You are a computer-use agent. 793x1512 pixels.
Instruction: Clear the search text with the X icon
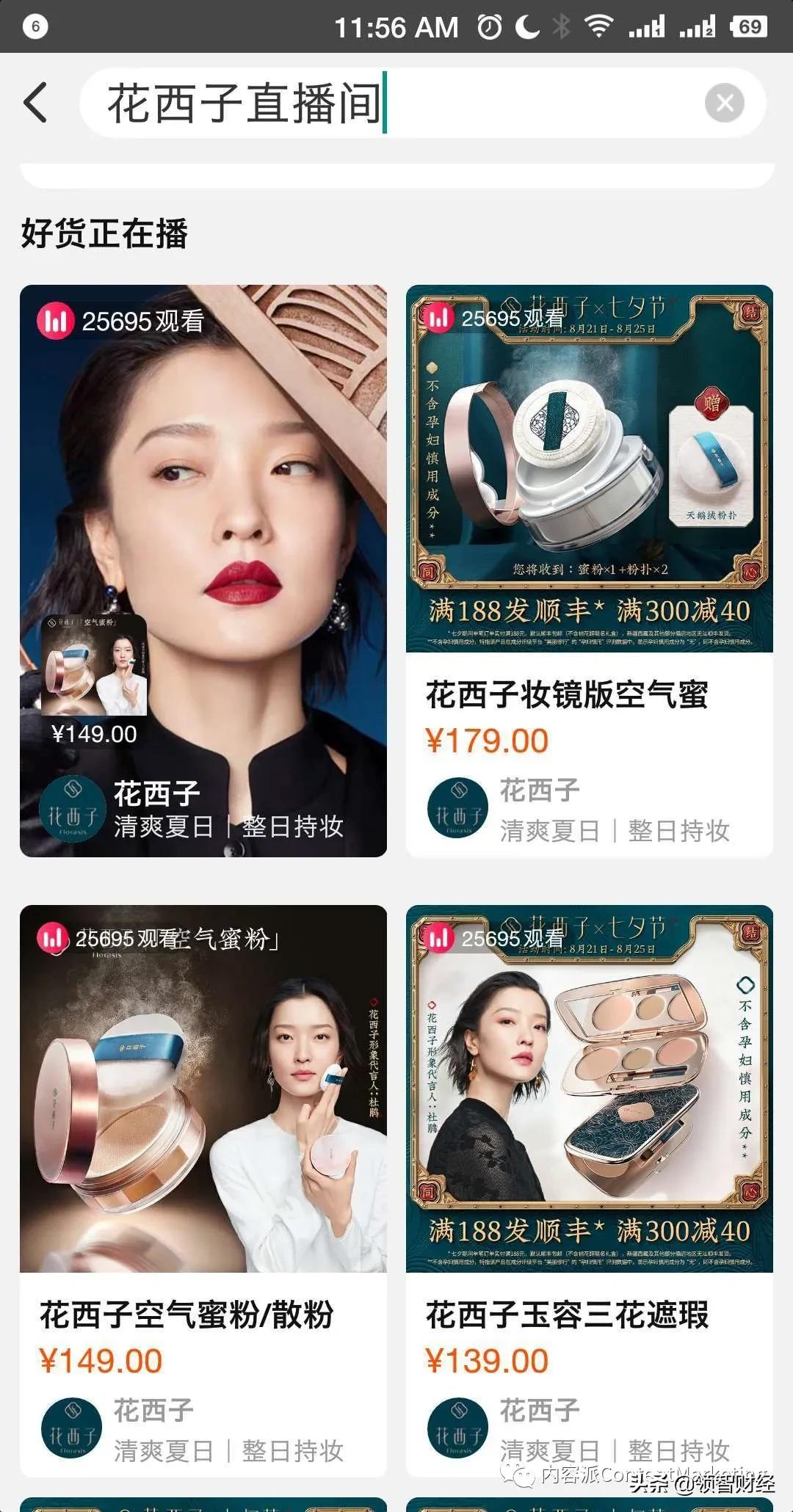[x=723, y=103]
